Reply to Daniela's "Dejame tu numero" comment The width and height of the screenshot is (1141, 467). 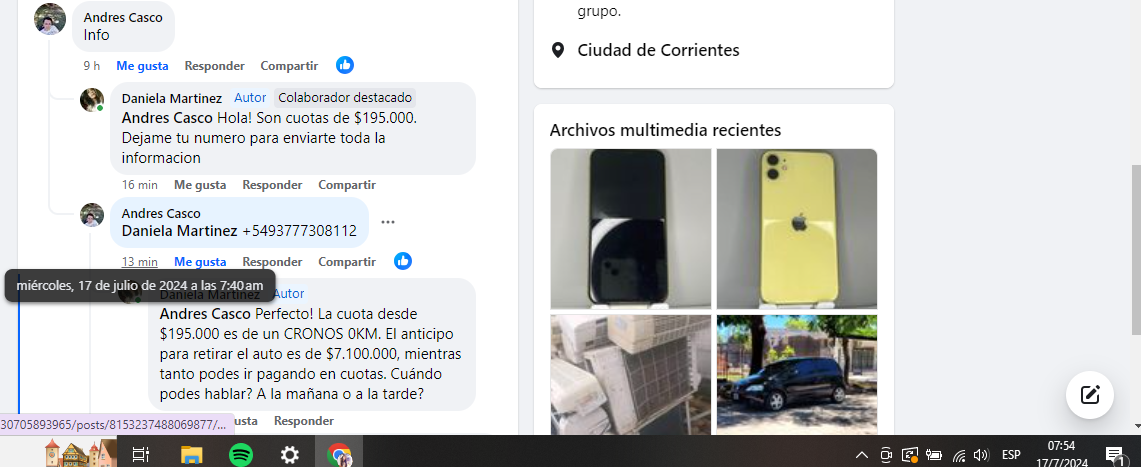(x=272, y=185)
